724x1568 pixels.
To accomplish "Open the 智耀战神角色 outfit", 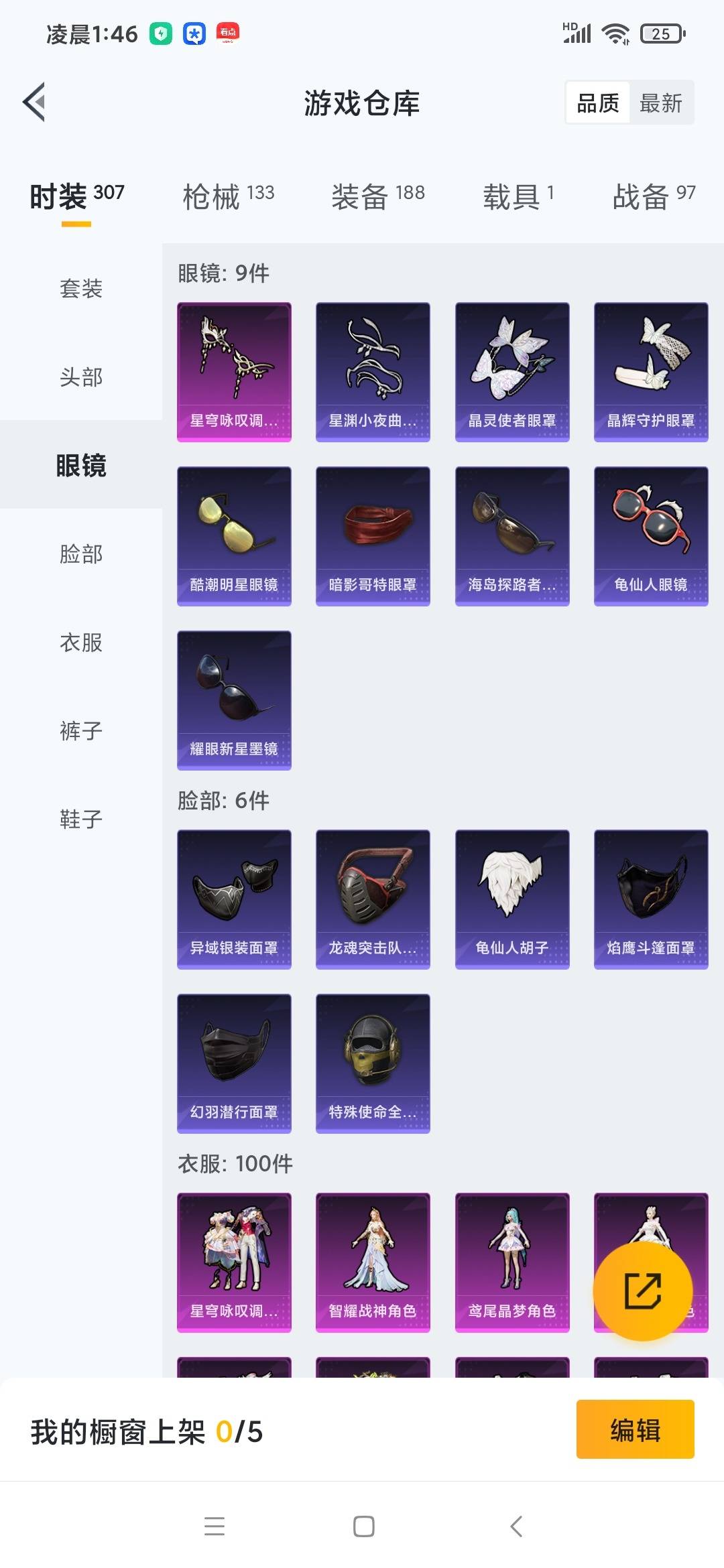I will tap(373, 1262).
